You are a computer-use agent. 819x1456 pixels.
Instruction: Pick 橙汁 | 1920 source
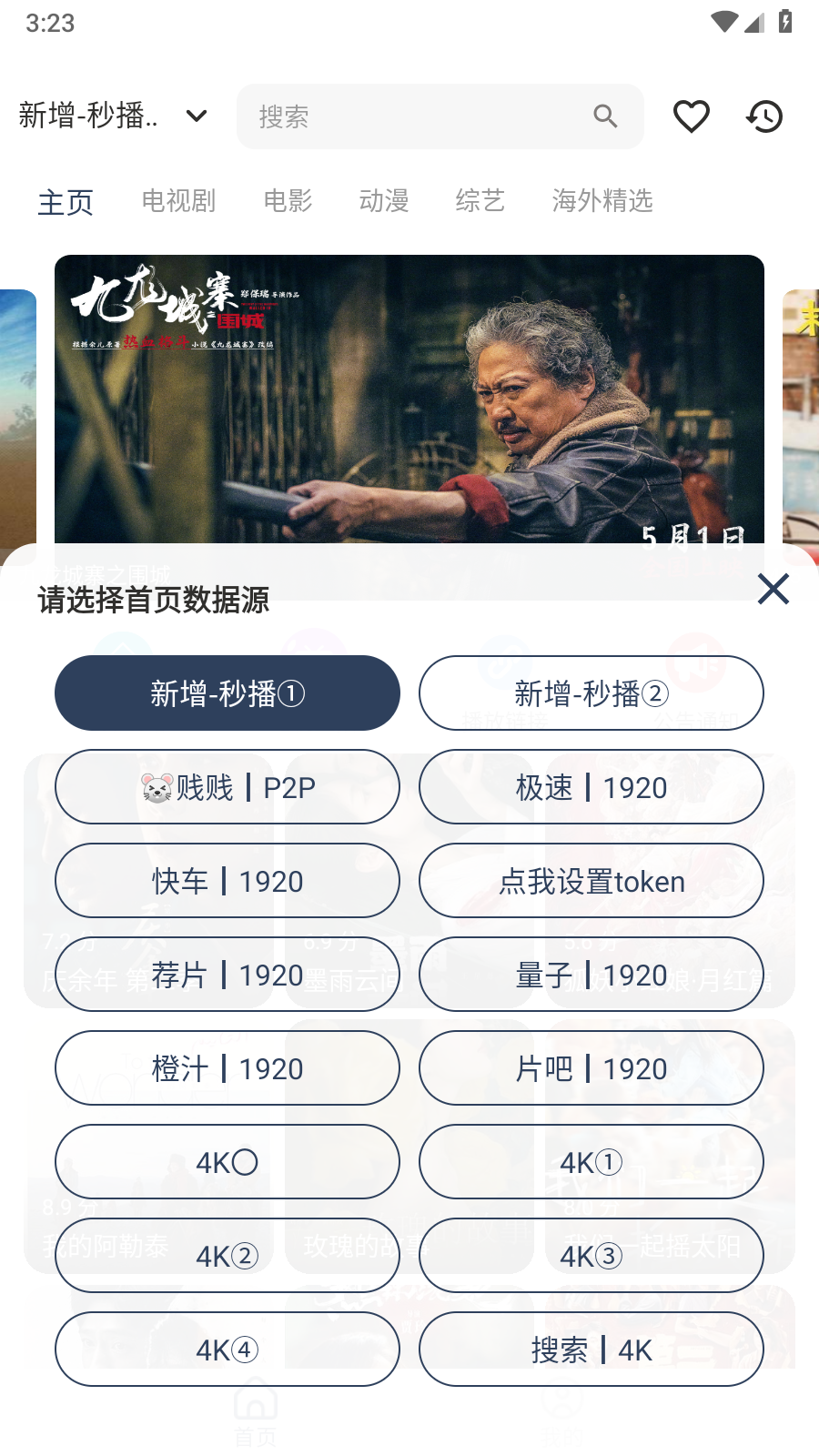[227, 1068]
